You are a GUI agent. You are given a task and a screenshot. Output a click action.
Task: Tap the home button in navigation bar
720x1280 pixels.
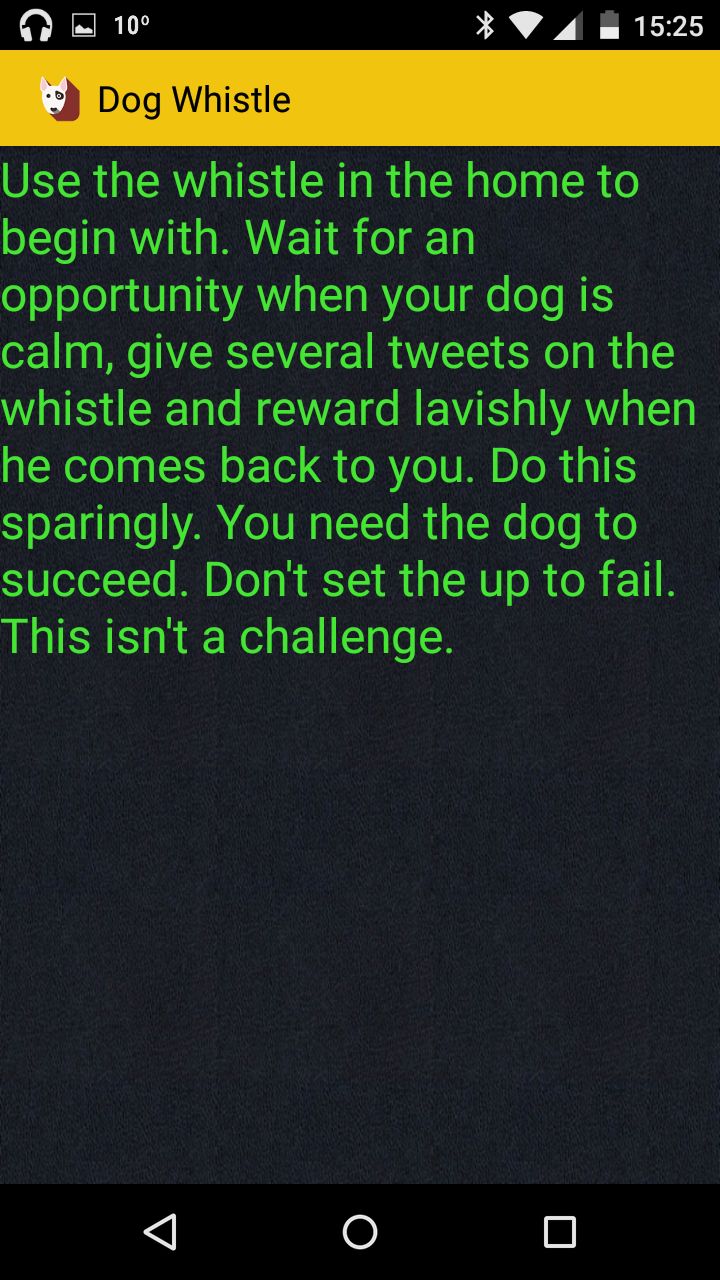(360, 1232)
